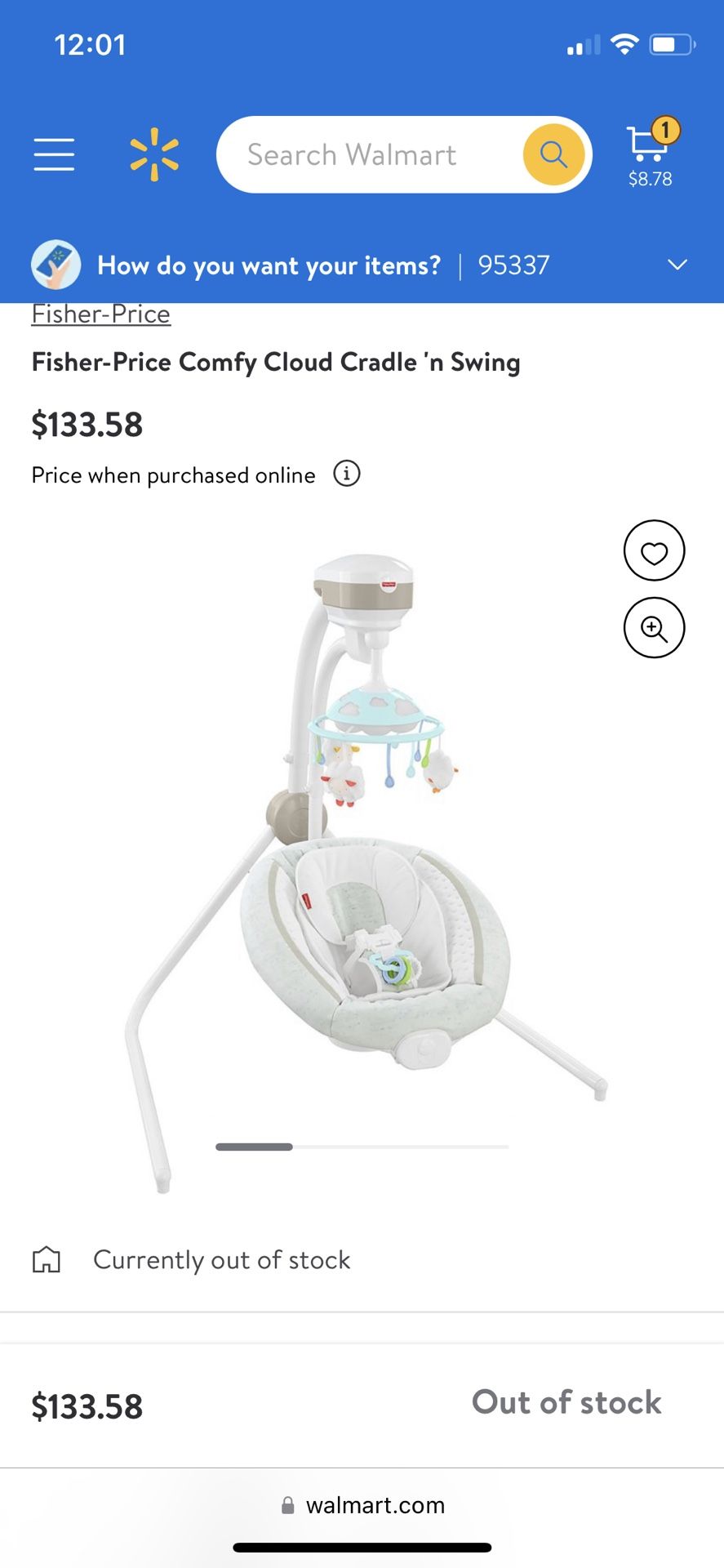Image resolution: width=724 pixels, height=1568 pixels.
Task: Tap the yellow search magnifier button
Action: [553, 154]
